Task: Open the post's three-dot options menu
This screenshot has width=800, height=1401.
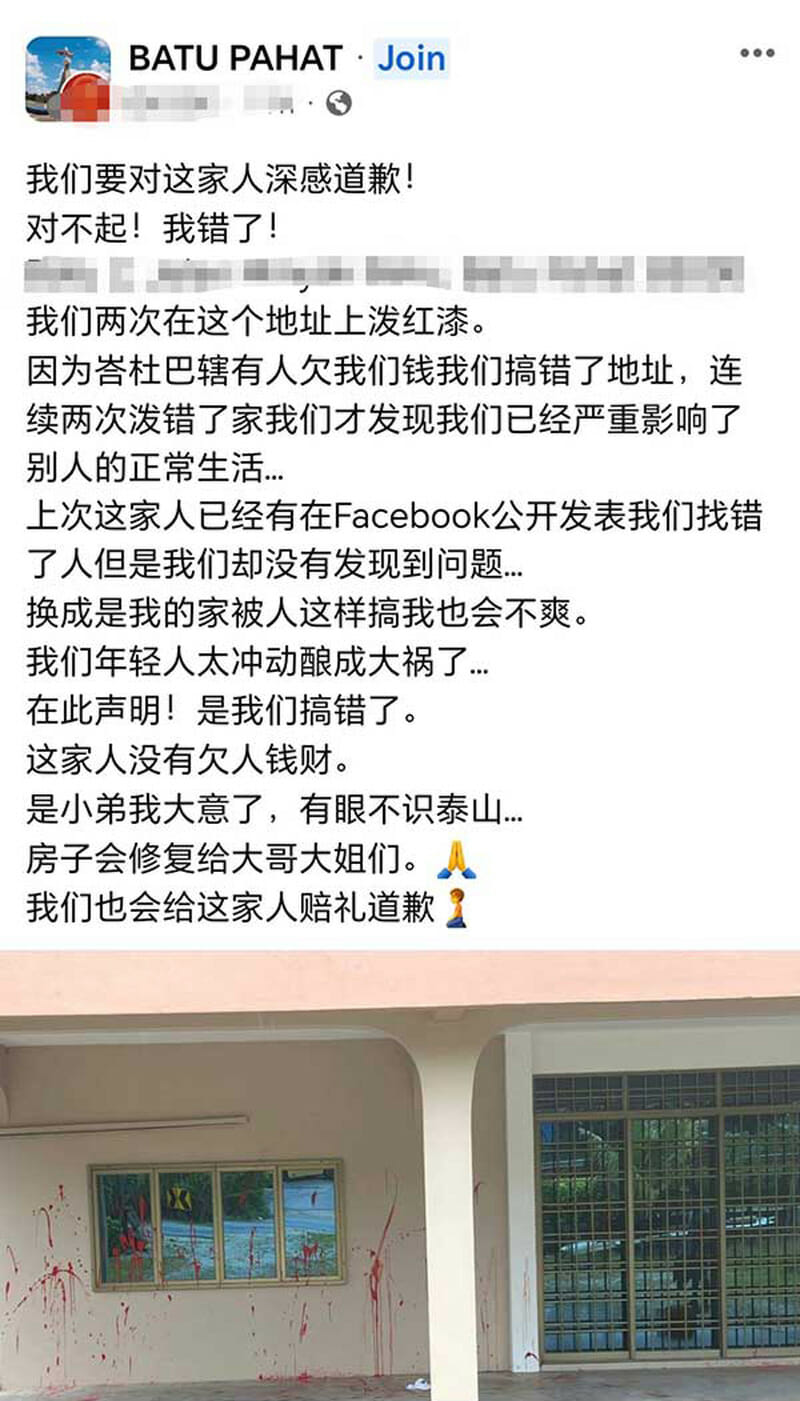Action: pos(757,54)
